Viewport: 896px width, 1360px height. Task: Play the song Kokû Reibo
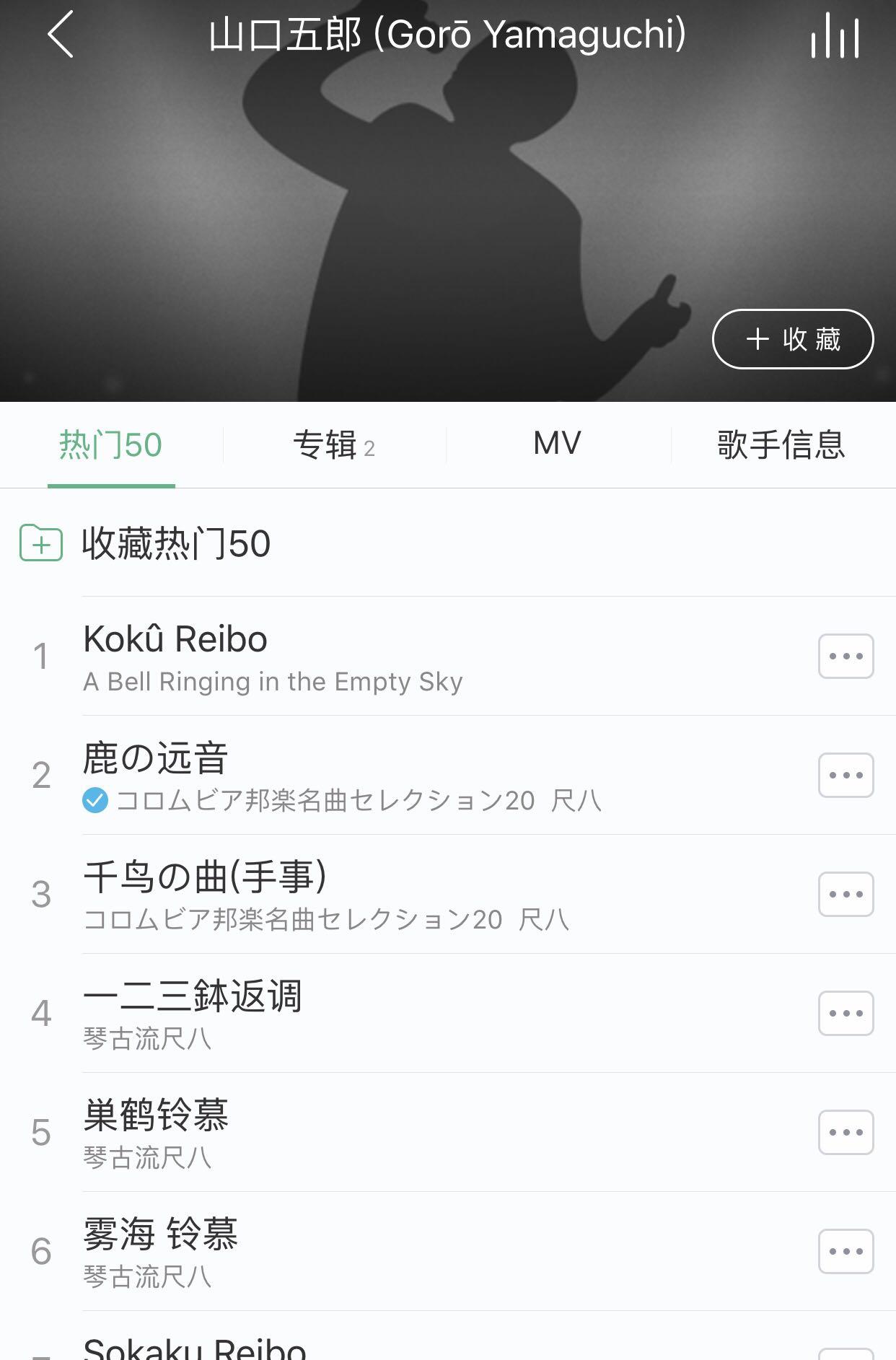tap(361, 657)
